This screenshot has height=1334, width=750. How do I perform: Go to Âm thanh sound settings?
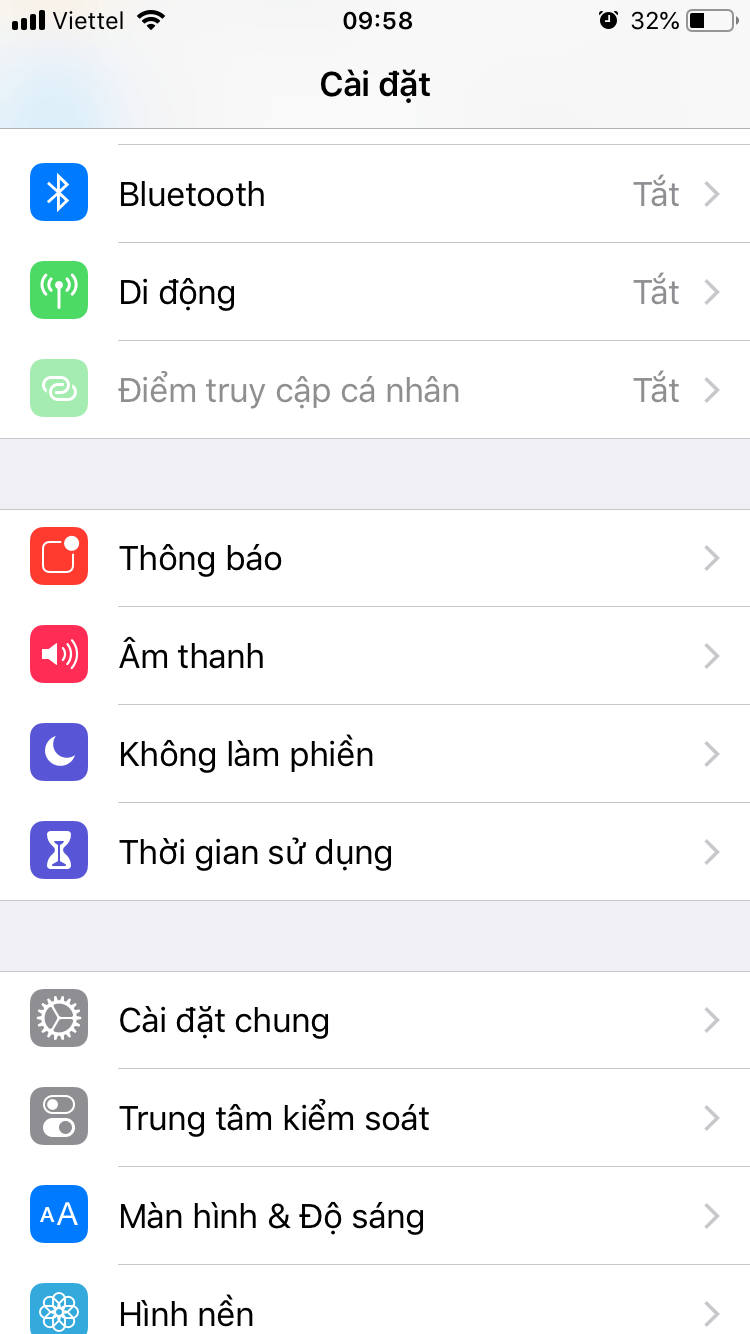pyautogui.click(x=375, y=656)
